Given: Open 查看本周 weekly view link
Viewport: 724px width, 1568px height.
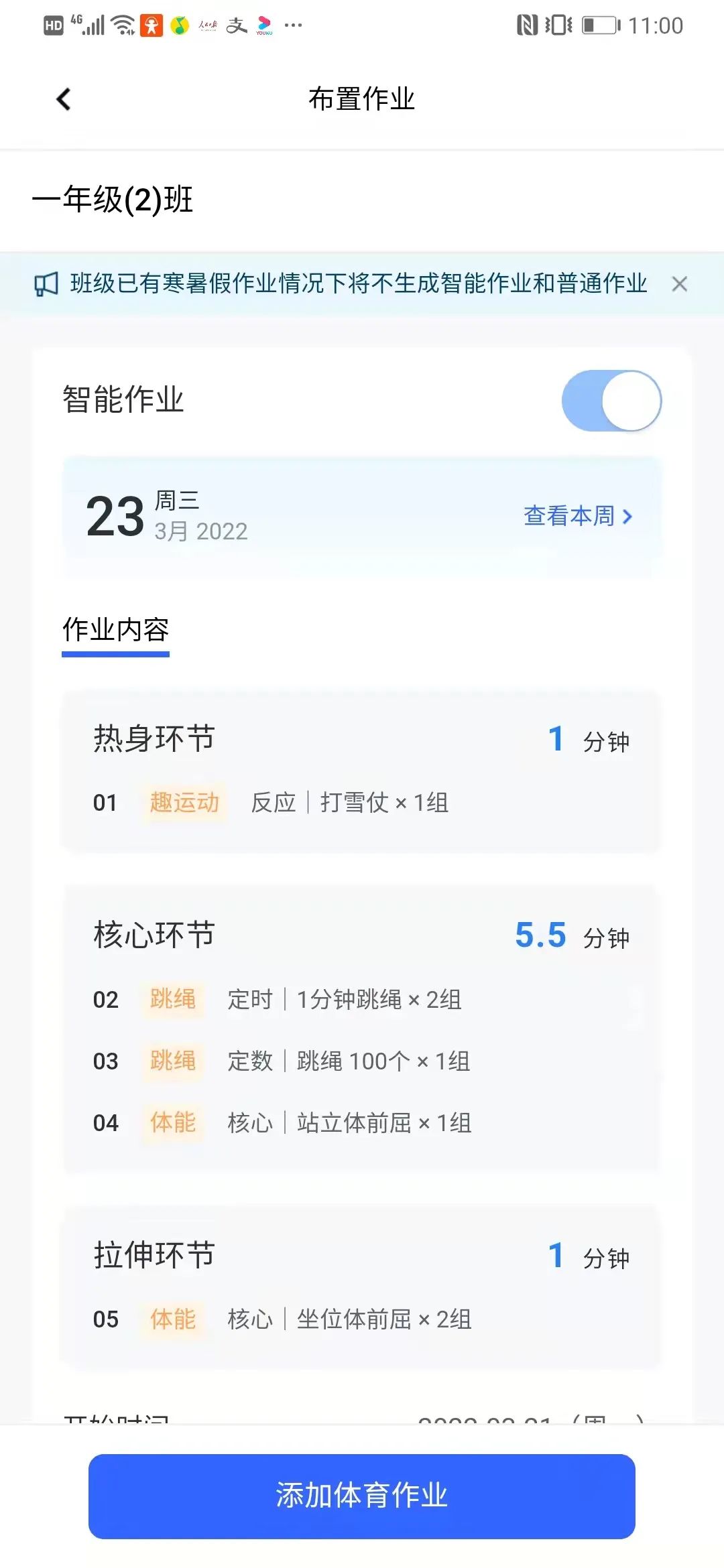Looking at the screenshot, I should coord(578,516).
